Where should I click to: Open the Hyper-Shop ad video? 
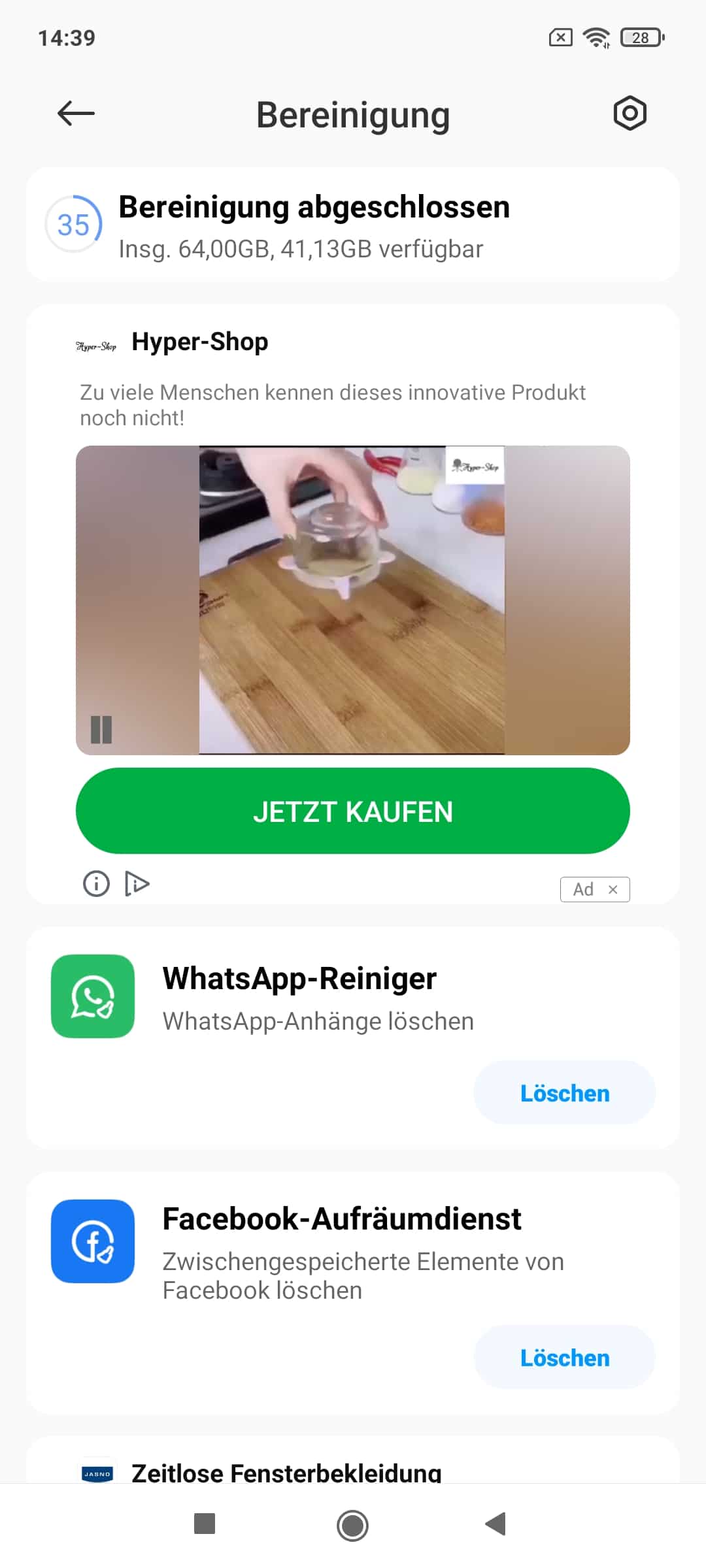tap(353, 600)
